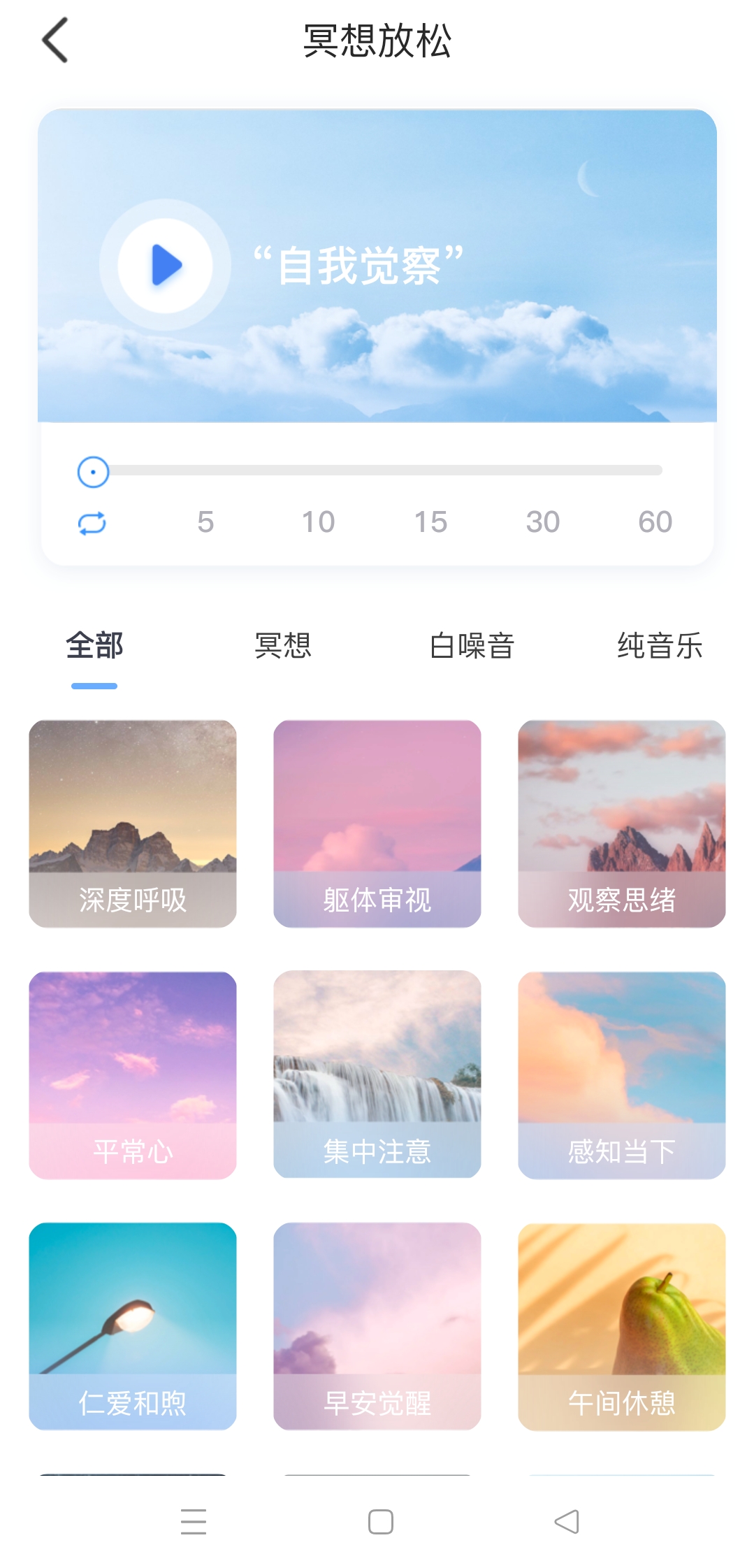Switch to the 白噪音 tab

click(x=472, y=645)
